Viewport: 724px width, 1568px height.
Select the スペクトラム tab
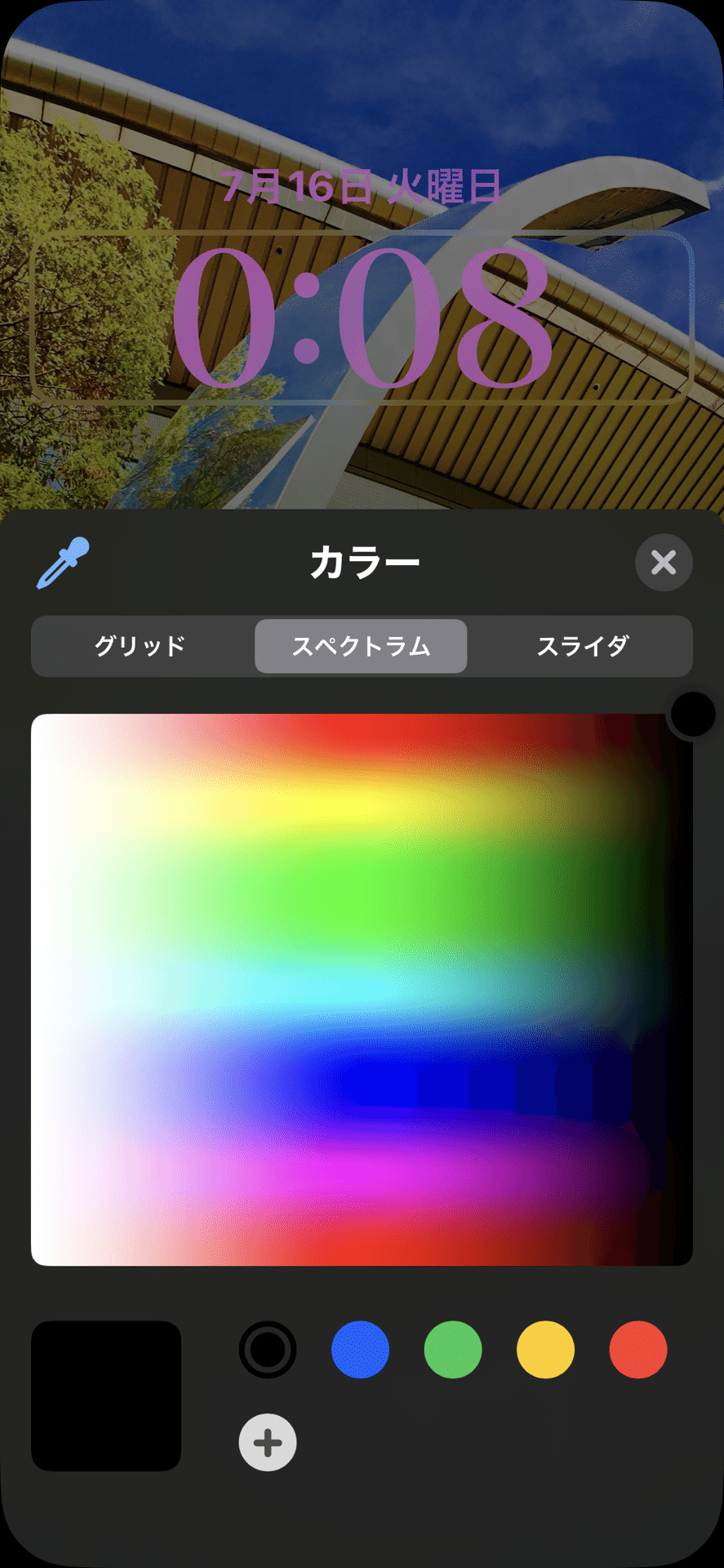coord(361,646)
